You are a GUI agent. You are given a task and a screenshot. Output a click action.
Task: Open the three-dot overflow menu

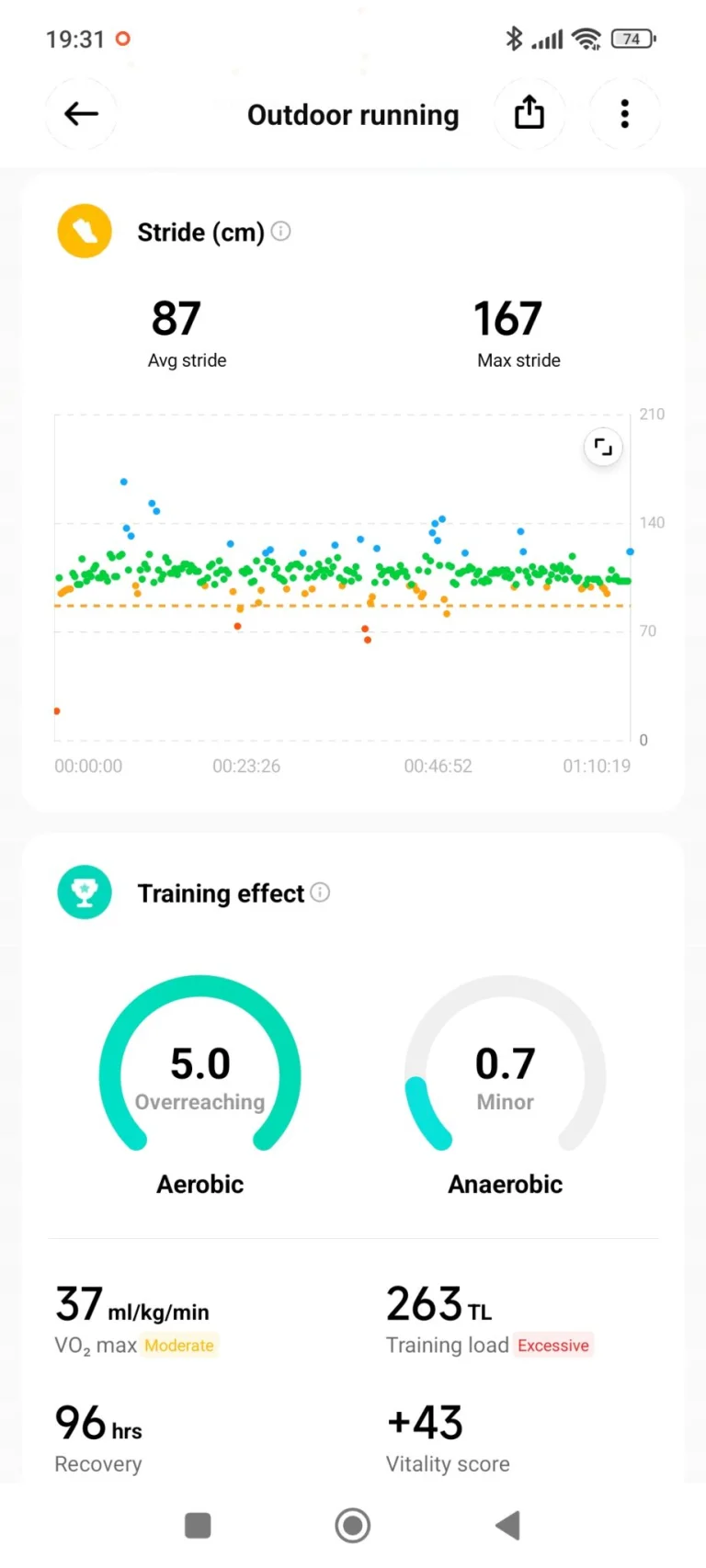(624, 113)
